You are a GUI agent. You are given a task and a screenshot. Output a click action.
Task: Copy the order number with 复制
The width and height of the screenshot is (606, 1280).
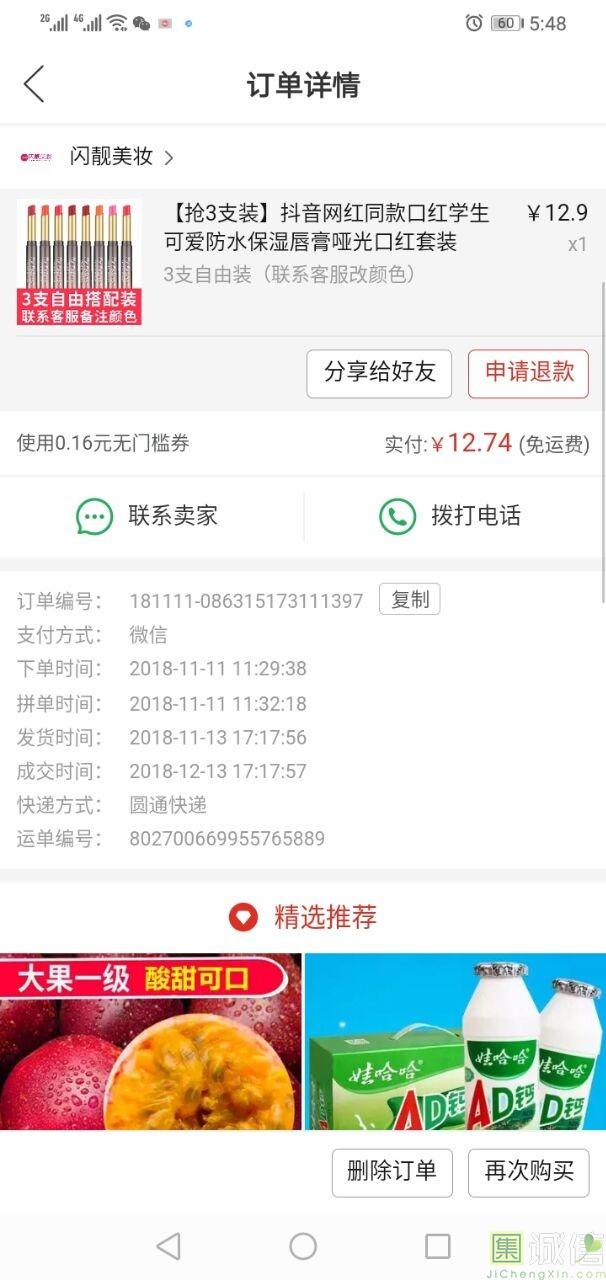pyautogui.click(x=409, y=600)
